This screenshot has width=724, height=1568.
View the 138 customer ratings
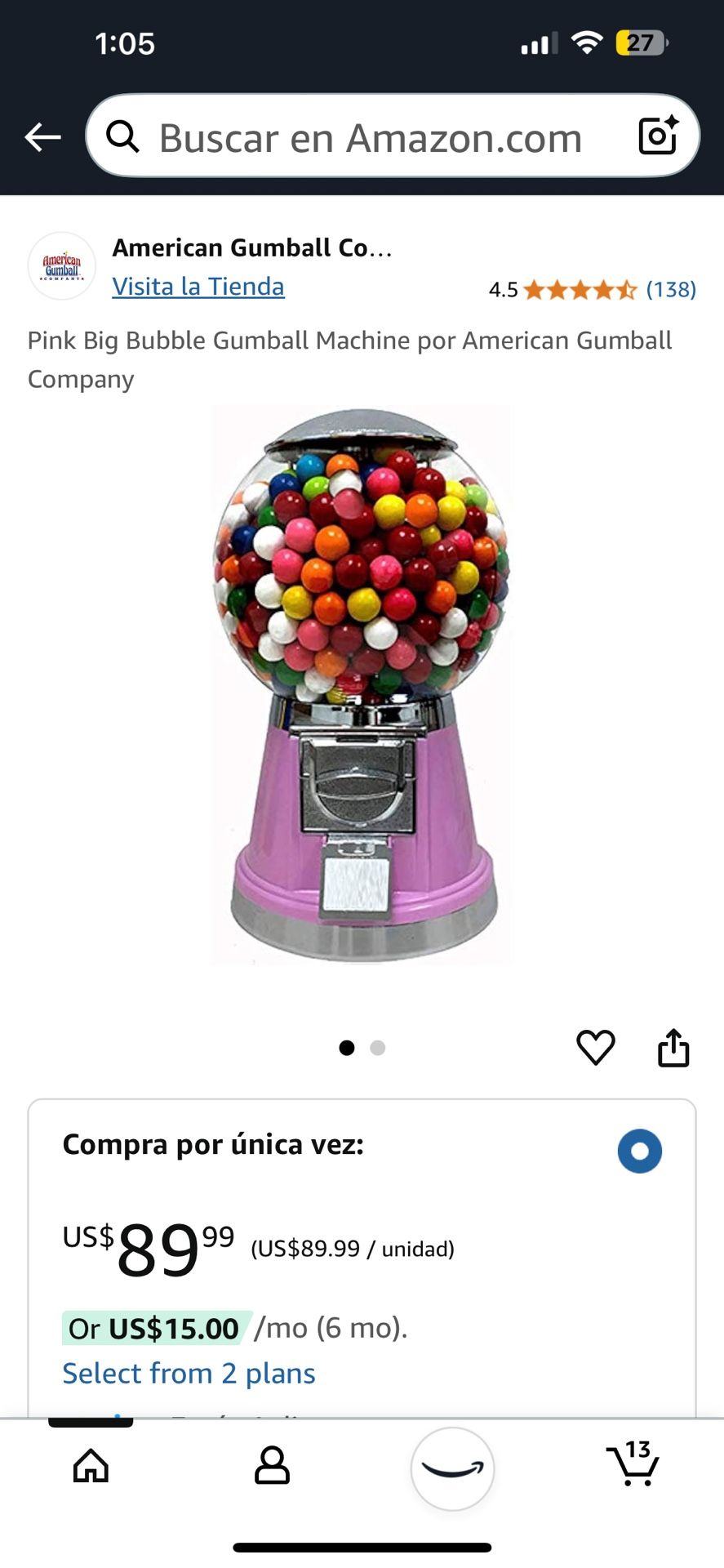(x=670, y=290)
